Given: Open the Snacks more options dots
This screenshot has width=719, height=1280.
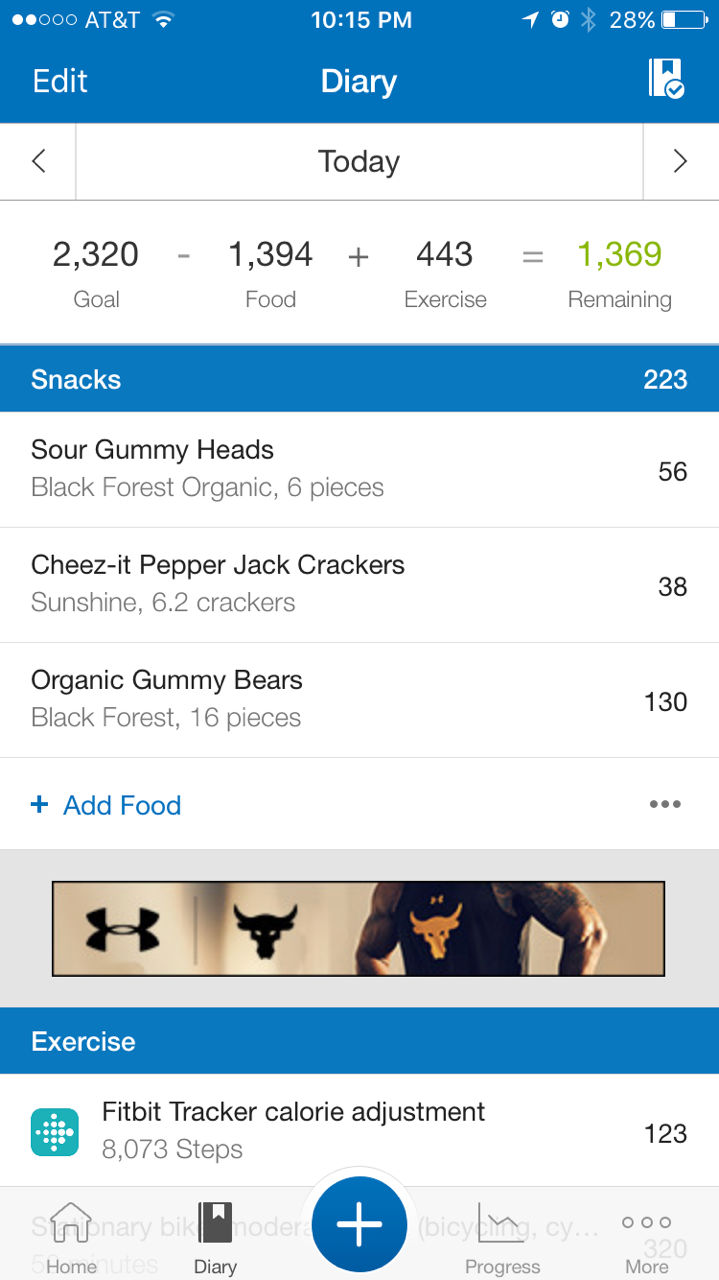Looking at the screenshot, I should [x=665, y=804].
